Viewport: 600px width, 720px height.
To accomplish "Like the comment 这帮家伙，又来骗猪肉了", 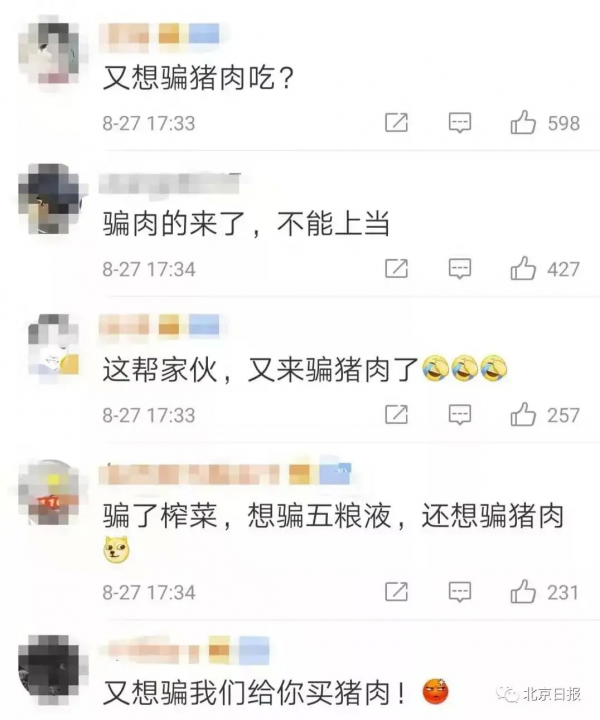I will click(x=524, y=413).
